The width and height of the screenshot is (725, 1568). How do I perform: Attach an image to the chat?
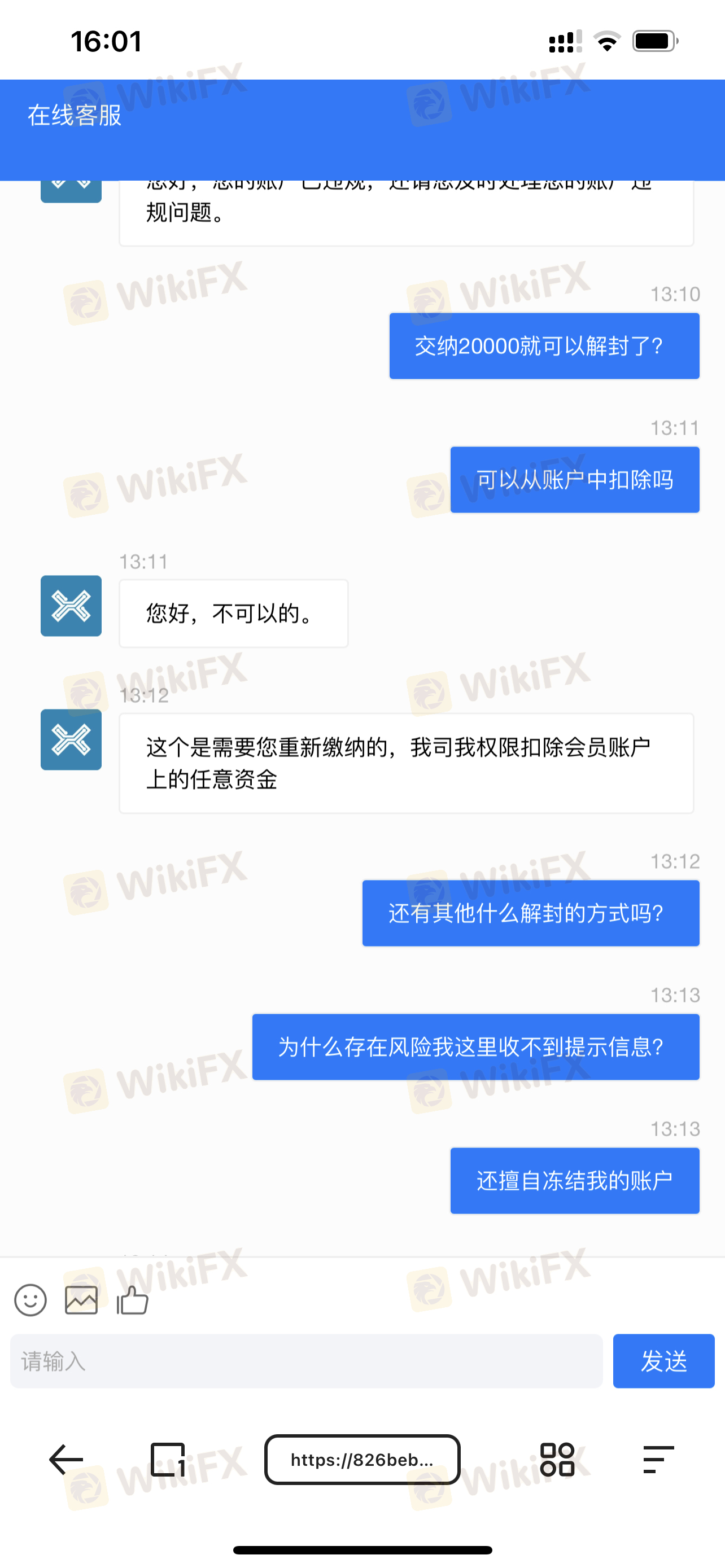[x=81, y=1300]
